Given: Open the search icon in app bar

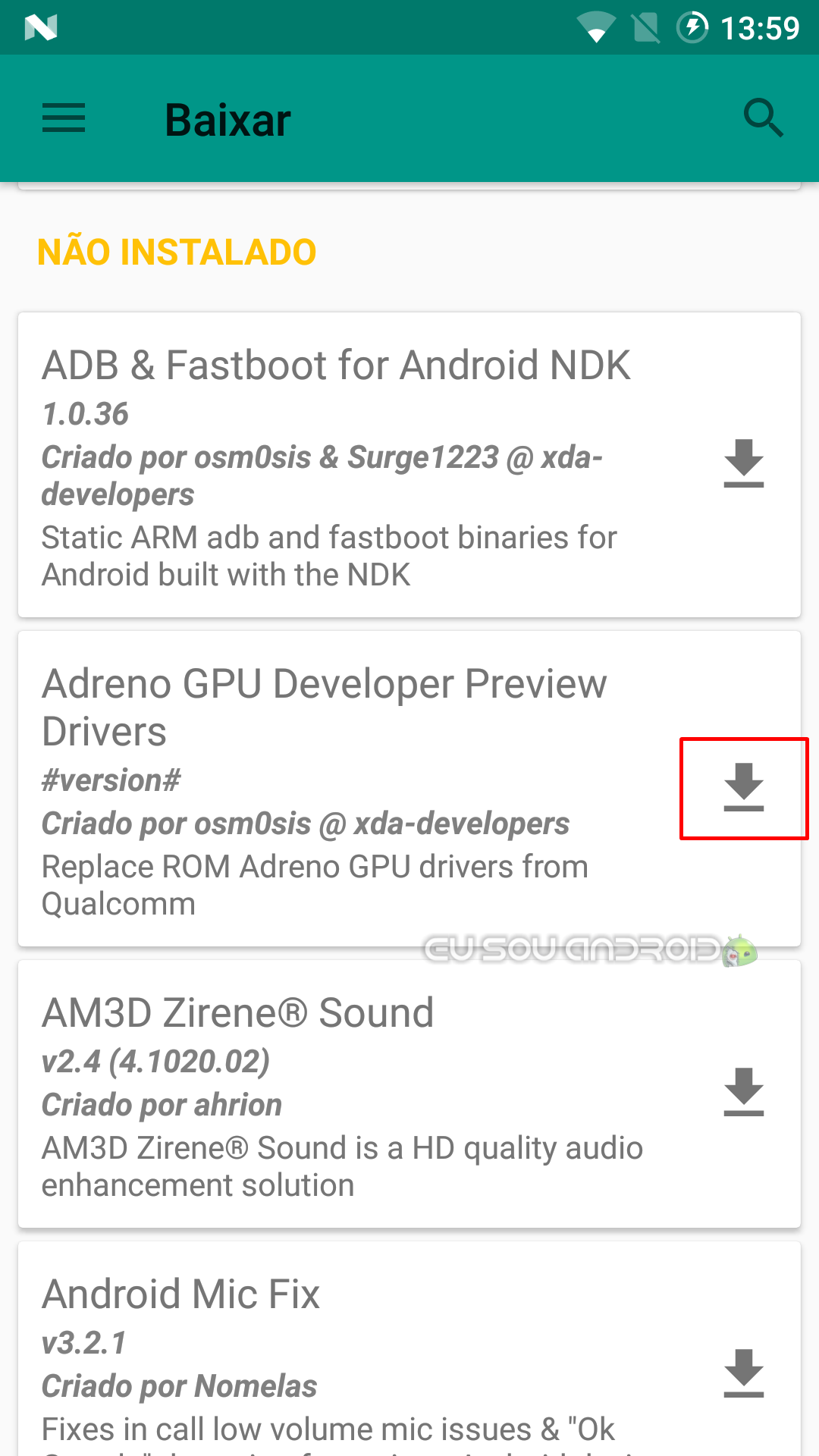Looking at the screenshot, I should tap(763, 118).
